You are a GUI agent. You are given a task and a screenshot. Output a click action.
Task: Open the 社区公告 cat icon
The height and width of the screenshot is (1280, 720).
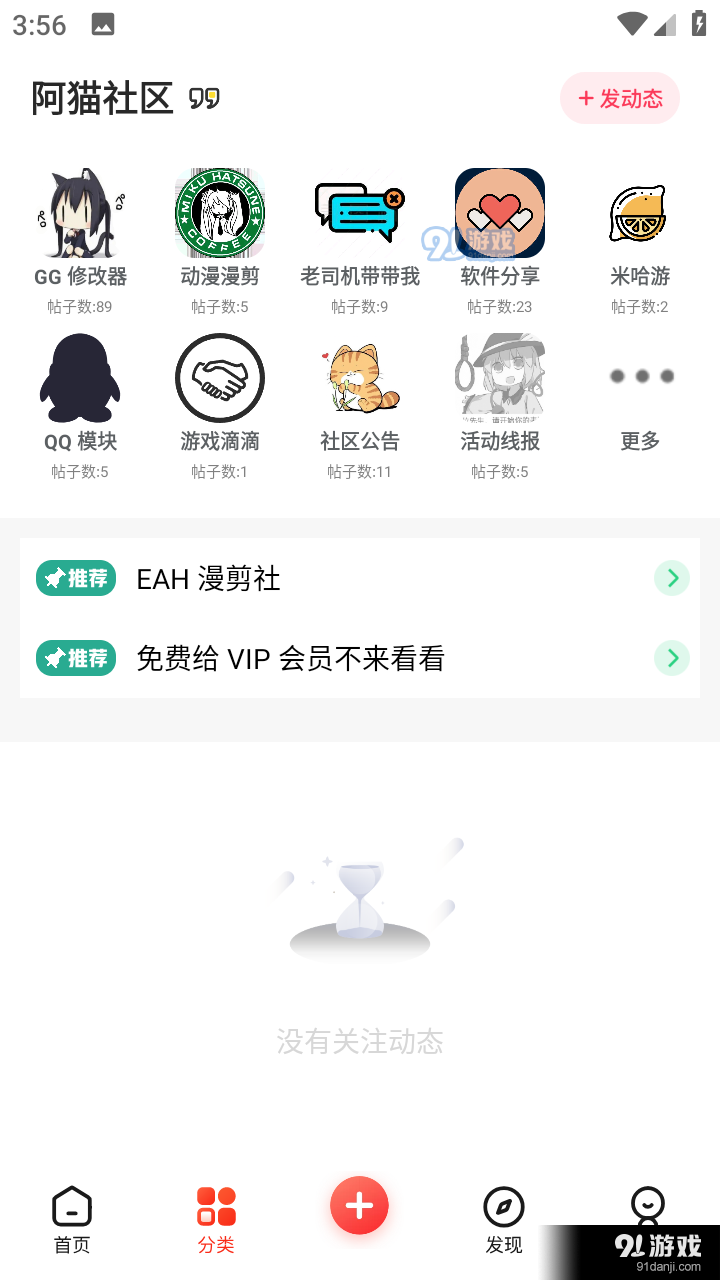[x=360, y=377]
